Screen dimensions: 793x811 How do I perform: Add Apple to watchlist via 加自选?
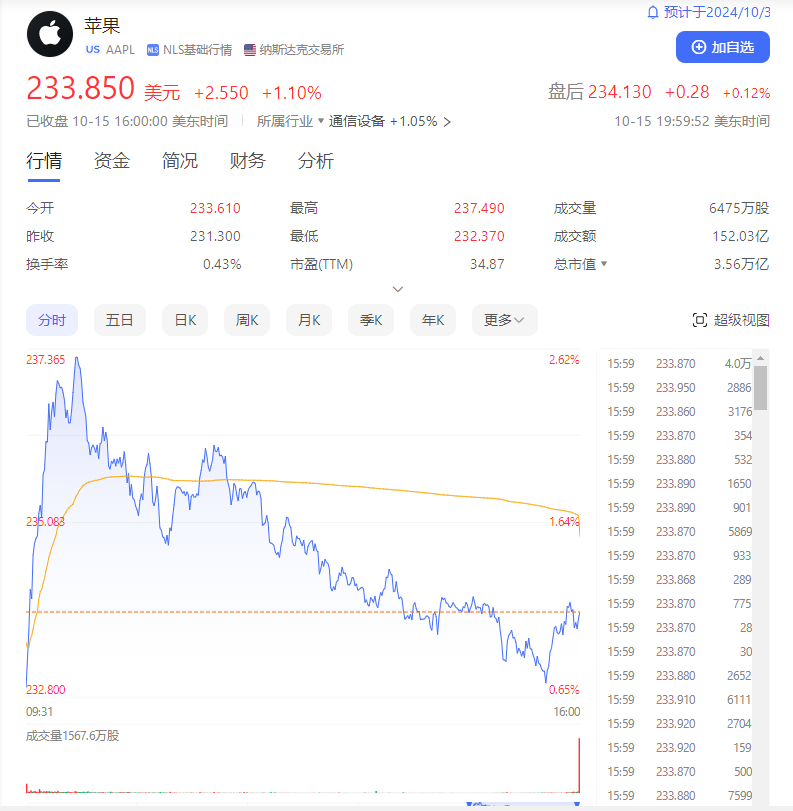point(723,47)
